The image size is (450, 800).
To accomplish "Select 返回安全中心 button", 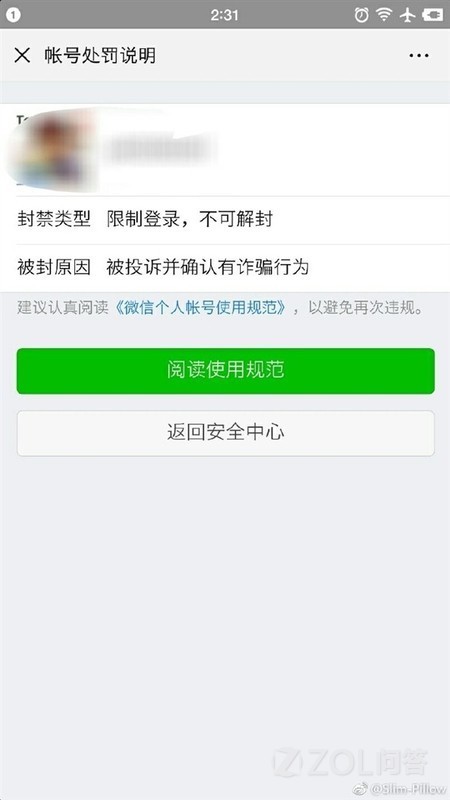I will [226, 433].
